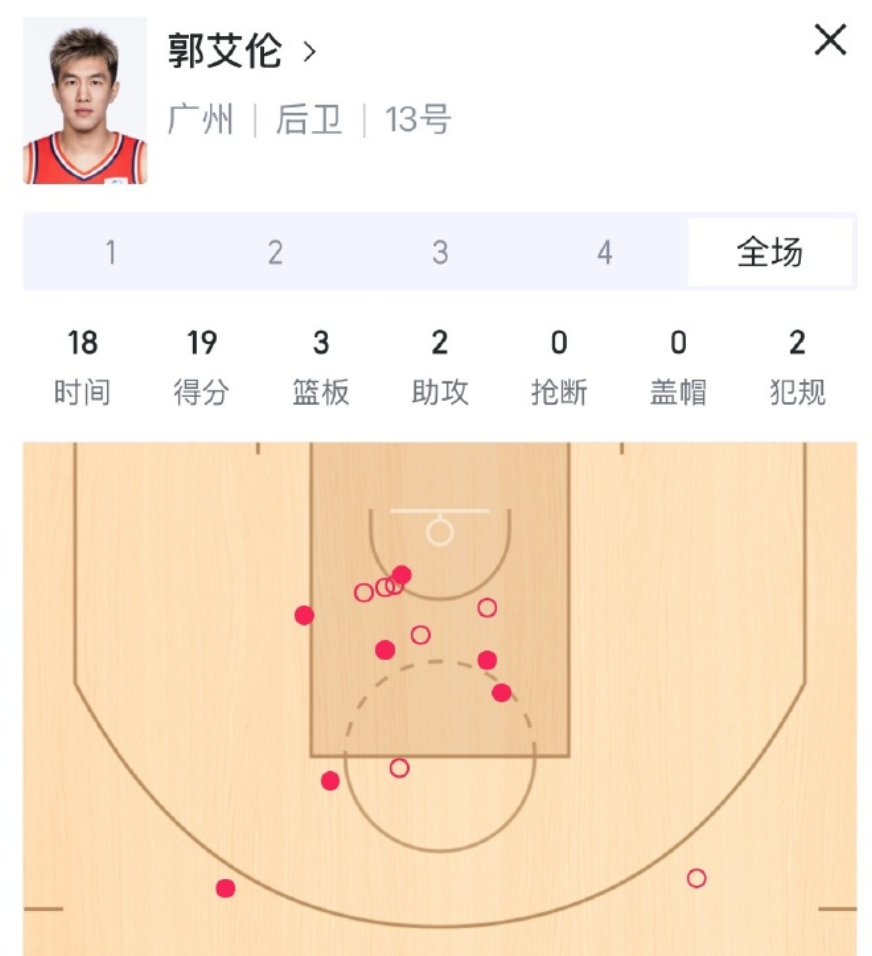
Task: Select quarter 1 tab
Action: [110, 253]
